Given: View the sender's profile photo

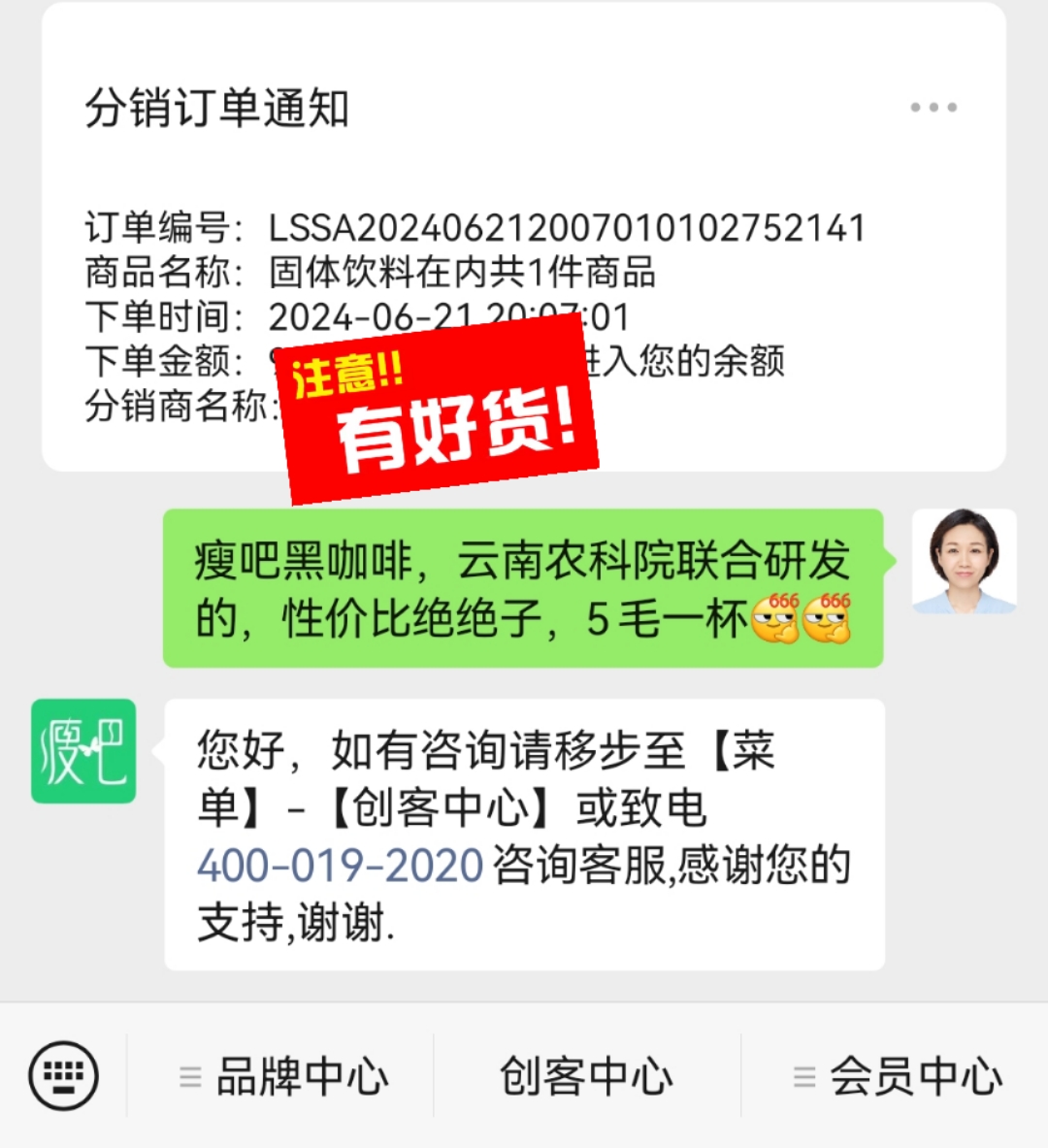Looking at the screenshot, I should coord(964,561).
